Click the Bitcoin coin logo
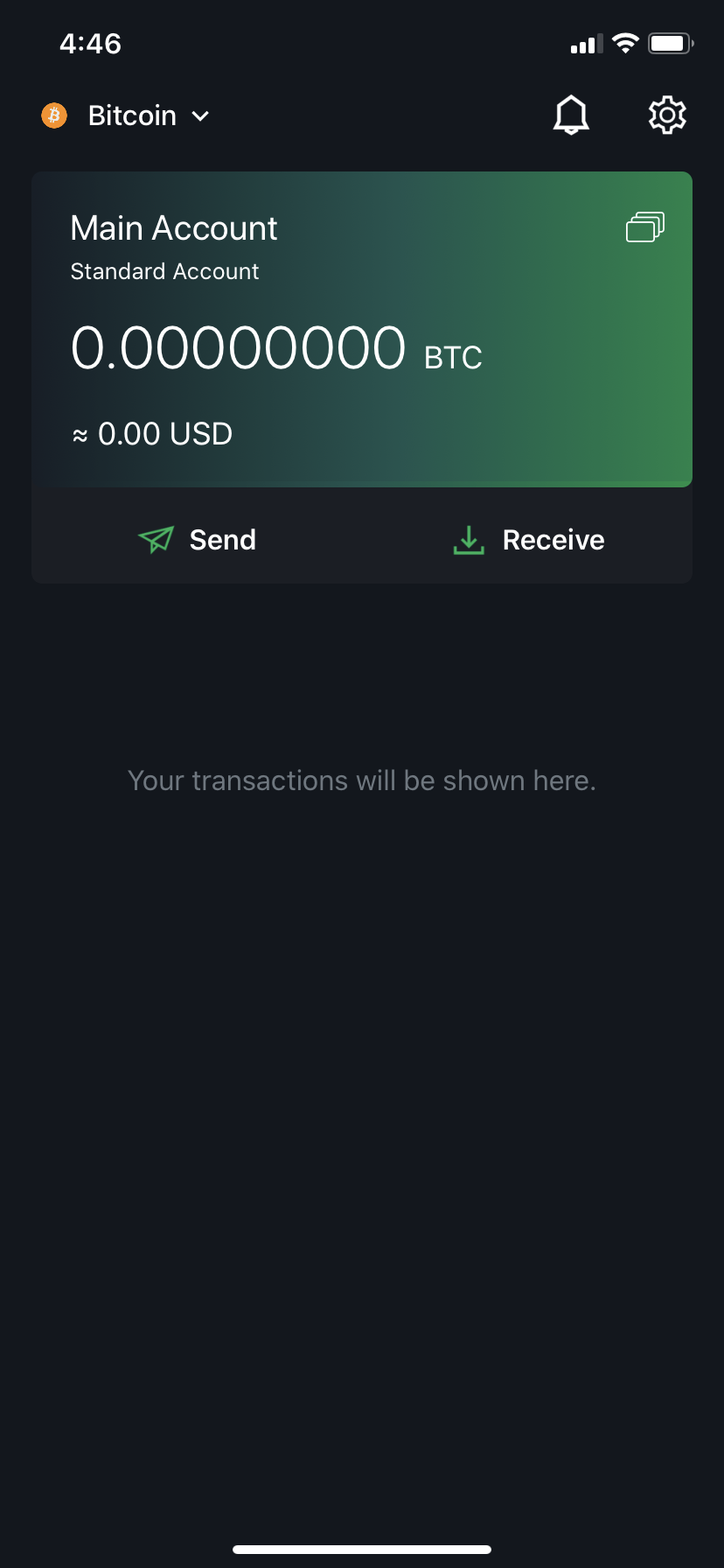 point(53,115)
